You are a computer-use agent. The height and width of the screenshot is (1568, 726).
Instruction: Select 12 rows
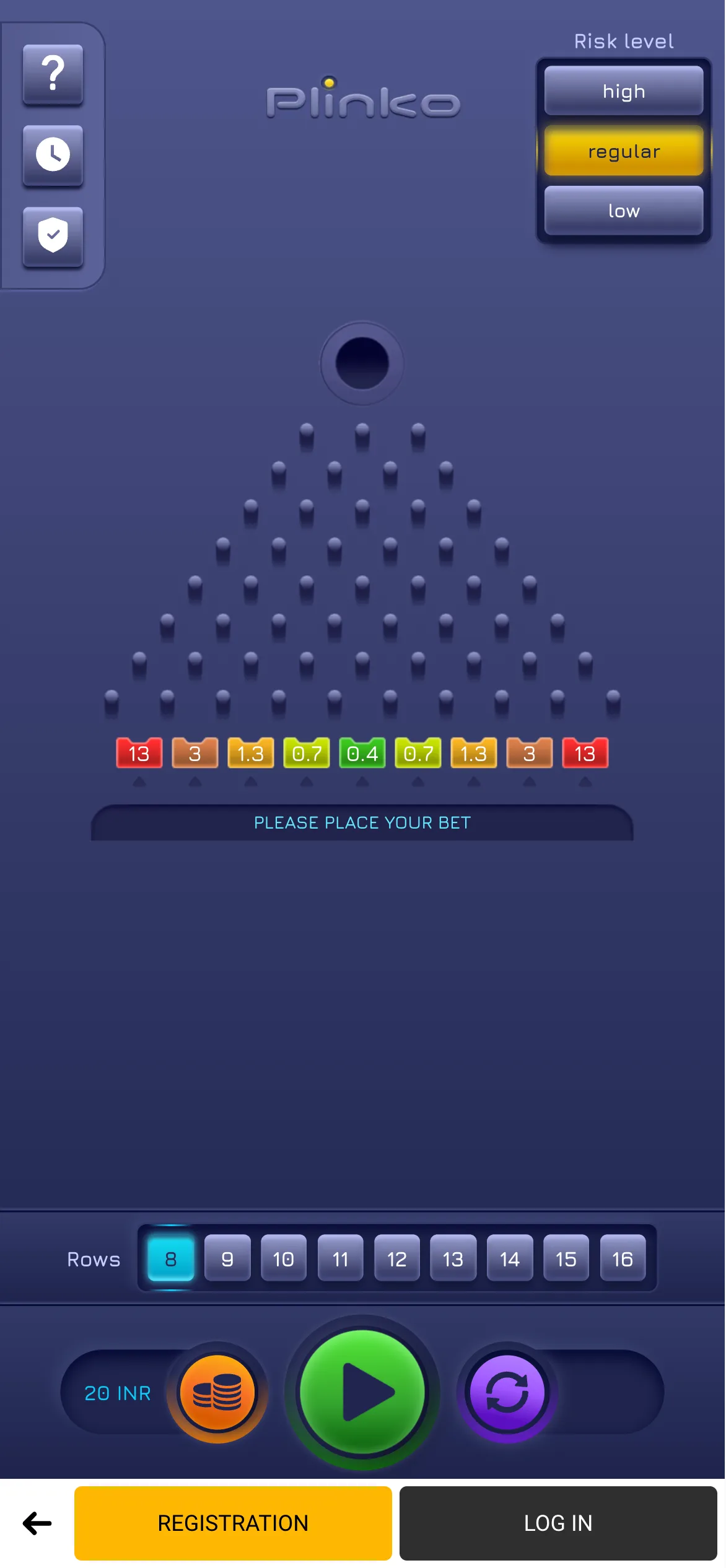(x=396, y=1259)
